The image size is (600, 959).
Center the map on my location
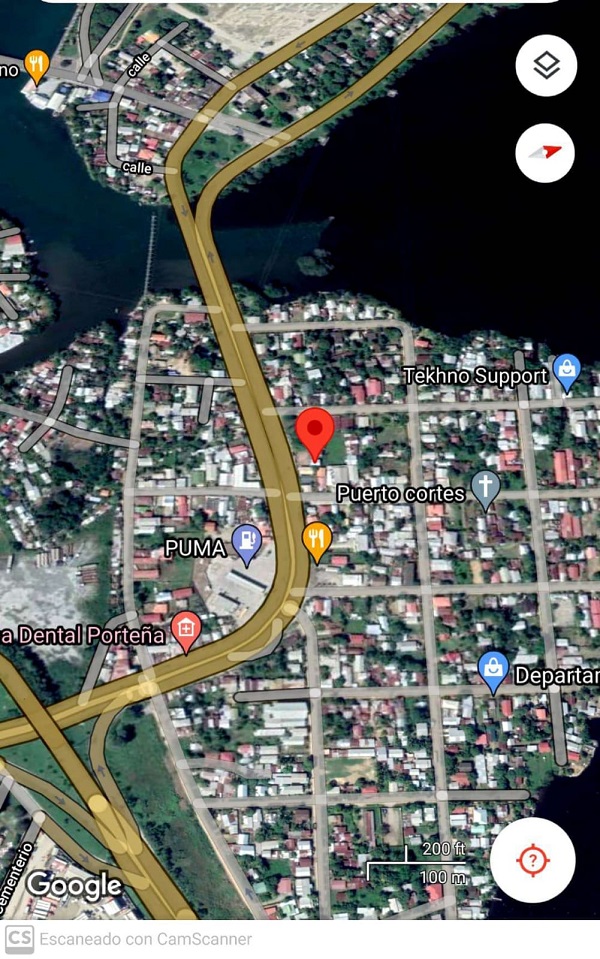pyautogui.click(x=533, y=860)
